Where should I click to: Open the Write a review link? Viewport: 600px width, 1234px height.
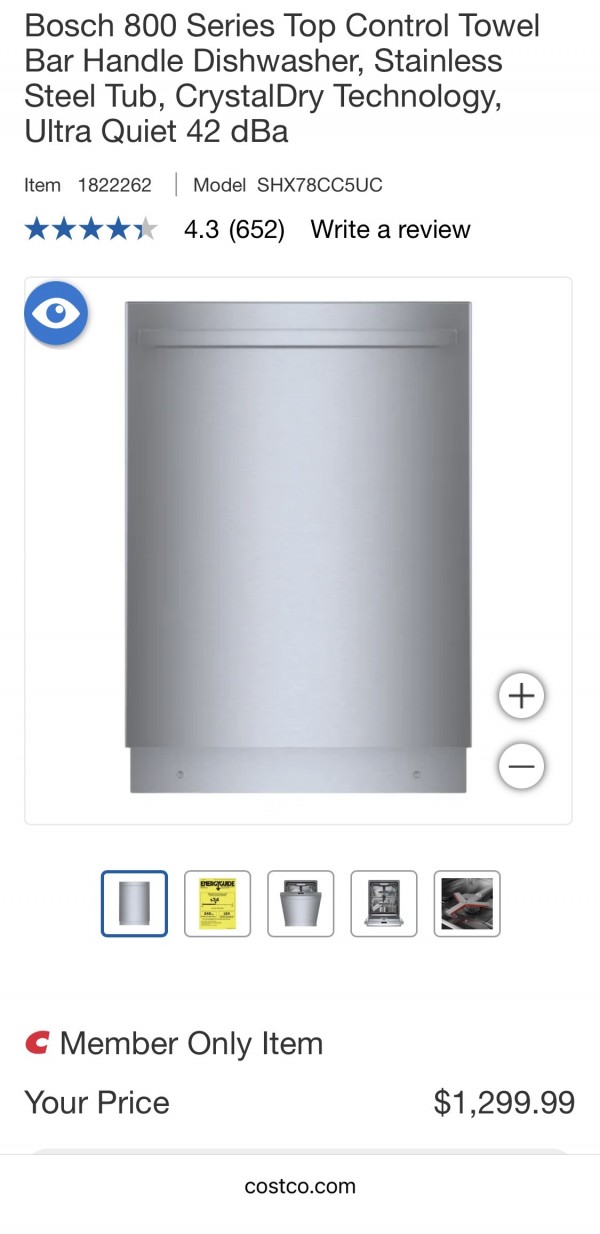(390, 230)
